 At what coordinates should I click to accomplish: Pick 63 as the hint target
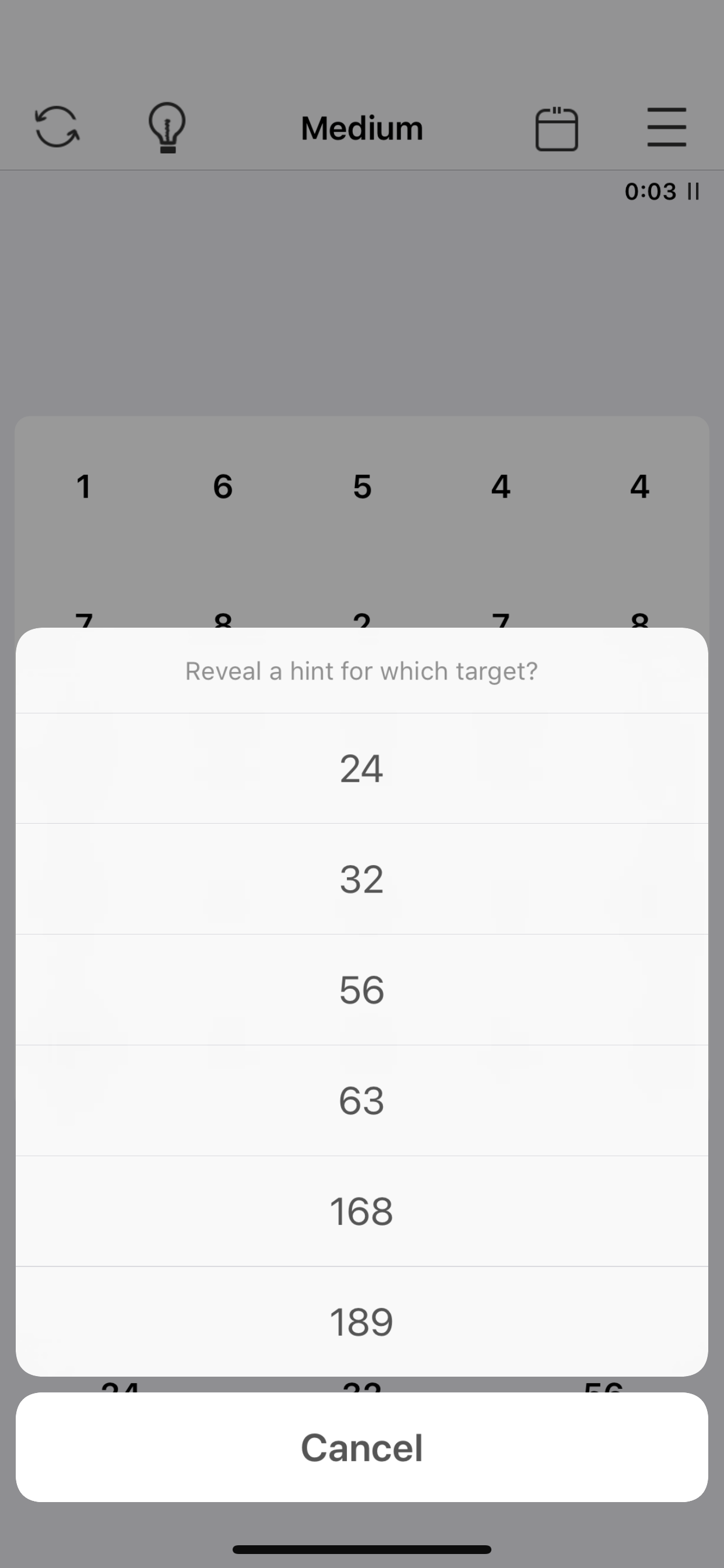(x=361, y=1101)
